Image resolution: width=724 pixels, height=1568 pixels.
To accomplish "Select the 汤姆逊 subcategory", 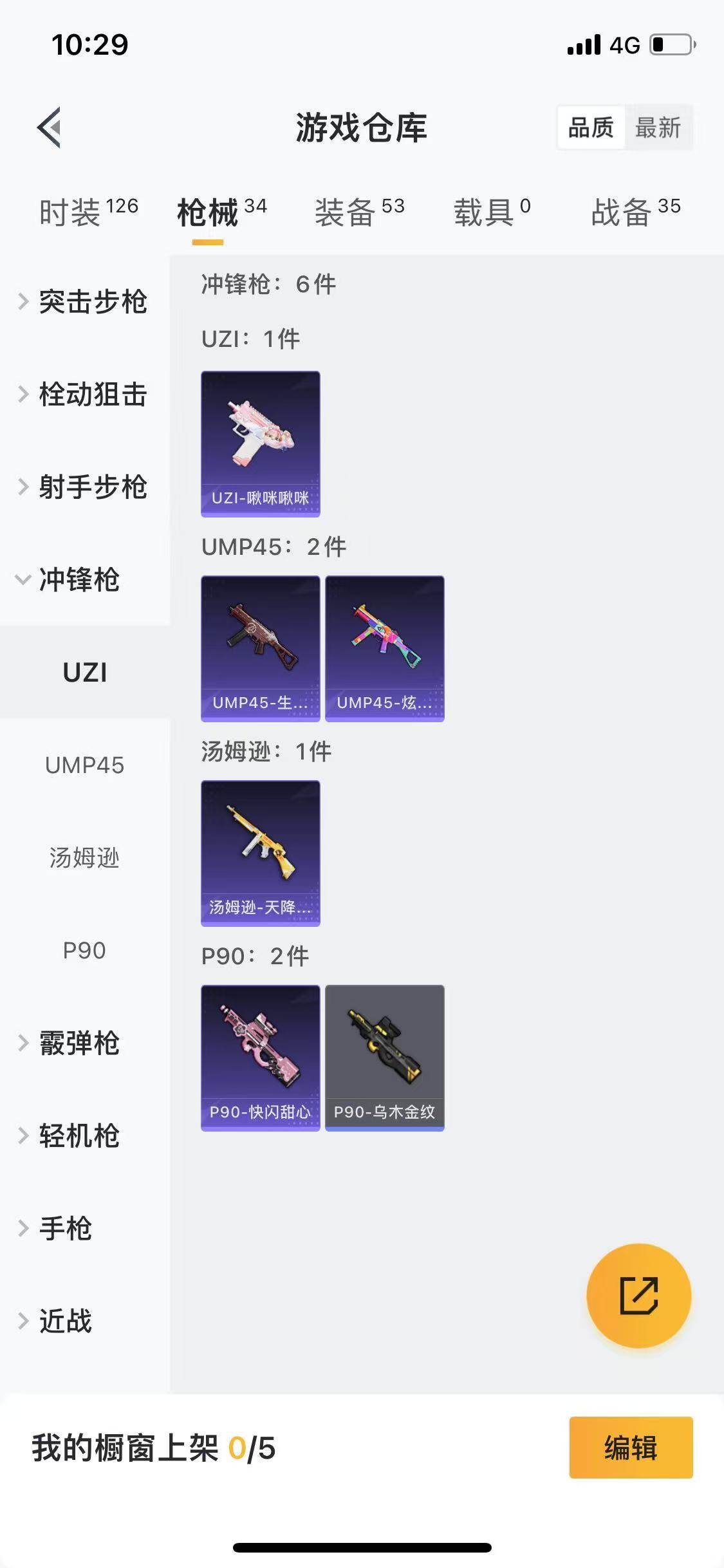I will tap(84, 859).
